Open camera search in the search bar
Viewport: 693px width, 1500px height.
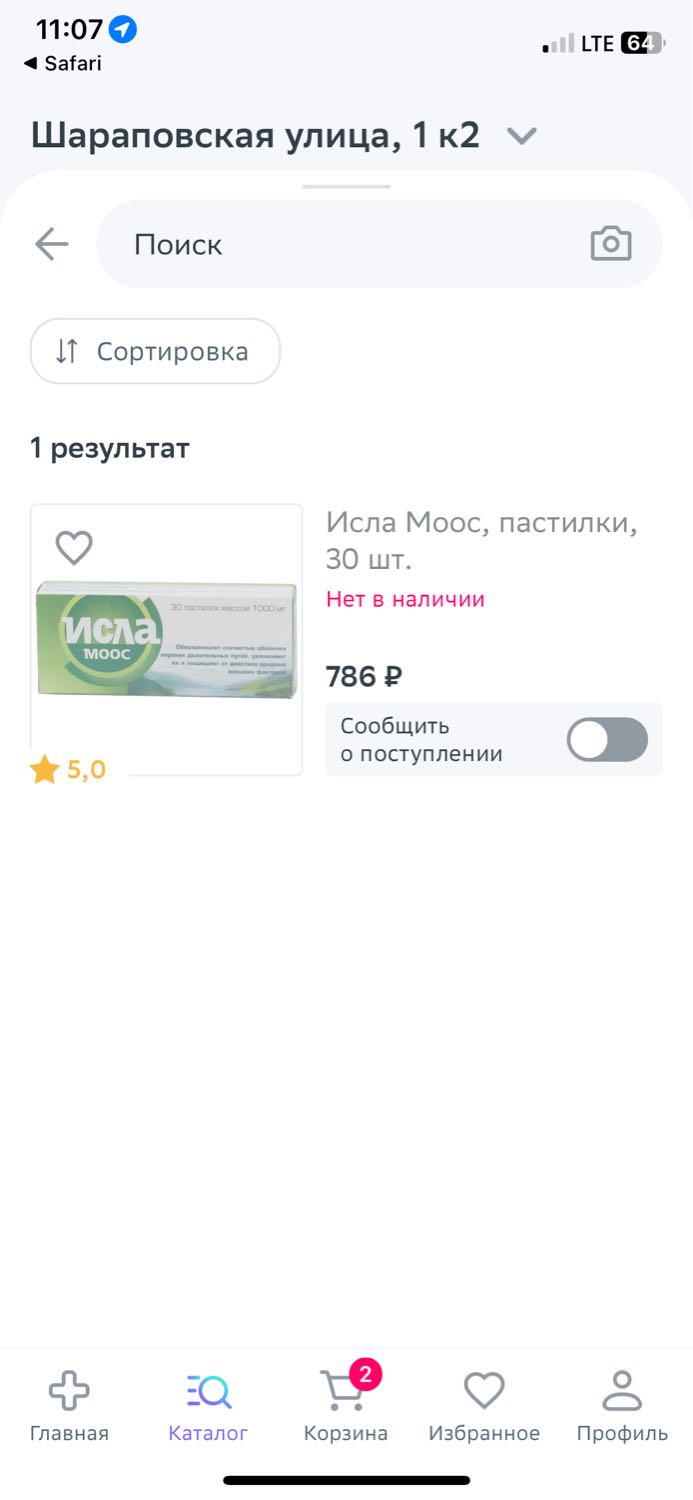(611, 244)
